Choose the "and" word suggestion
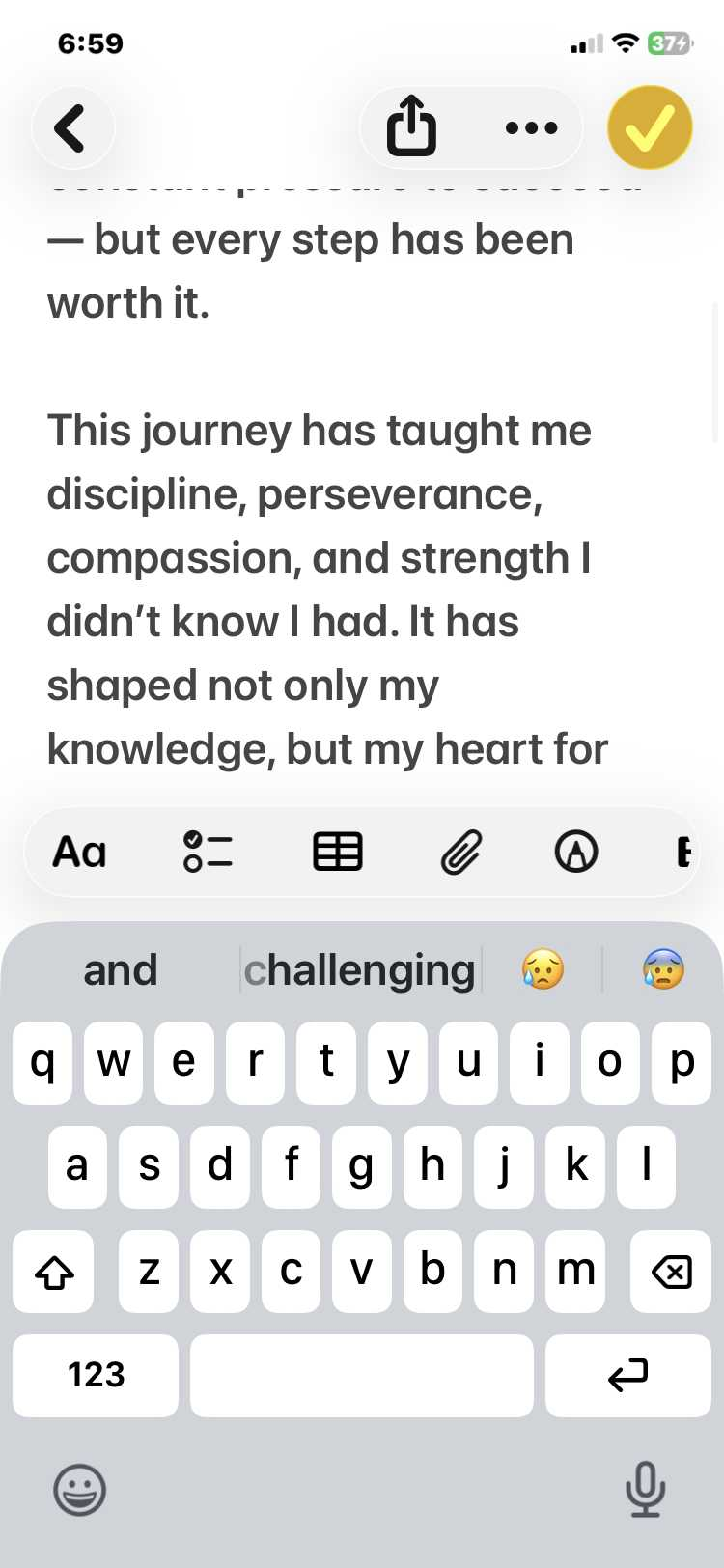The height and width of the screenshot is (1568, 724). pyautogui.click(x=121, y=970)
